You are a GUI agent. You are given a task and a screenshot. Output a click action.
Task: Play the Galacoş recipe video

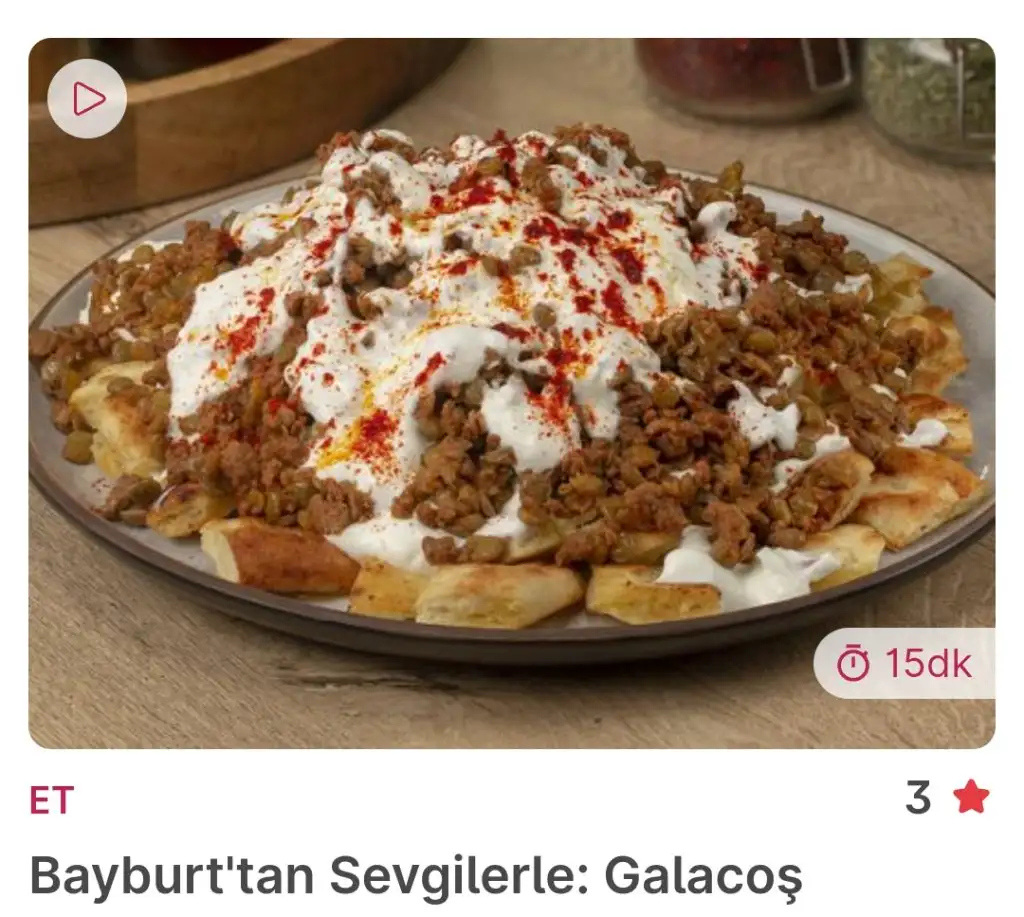coord(87,98)
